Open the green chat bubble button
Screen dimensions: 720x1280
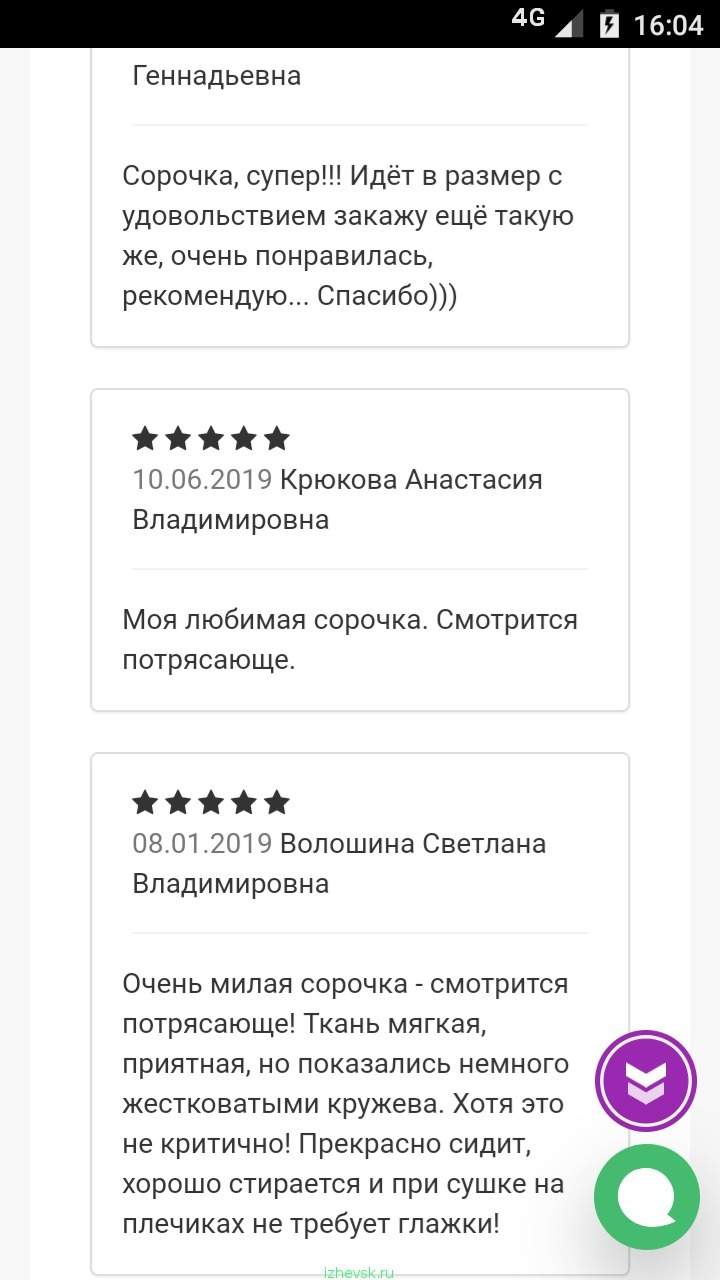pos(647,1197)
